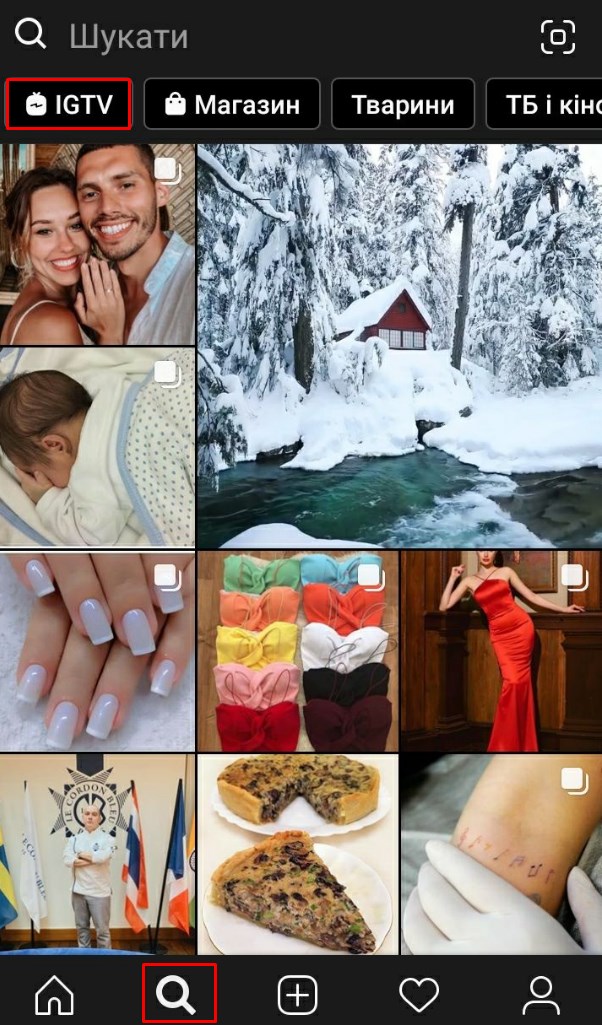Screen dimensions: 602x1025
Task: Open the white manicure nails post
Action: 97,651
